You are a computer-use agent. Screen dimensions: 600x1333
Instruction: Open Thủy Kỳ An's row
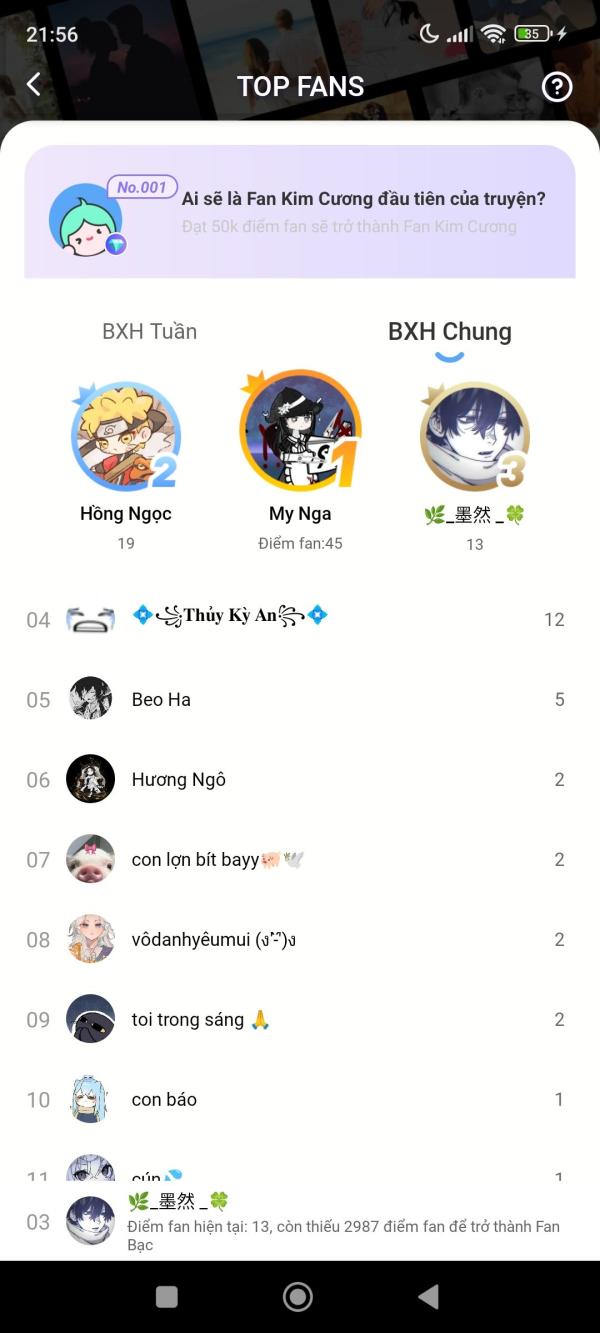300,619
